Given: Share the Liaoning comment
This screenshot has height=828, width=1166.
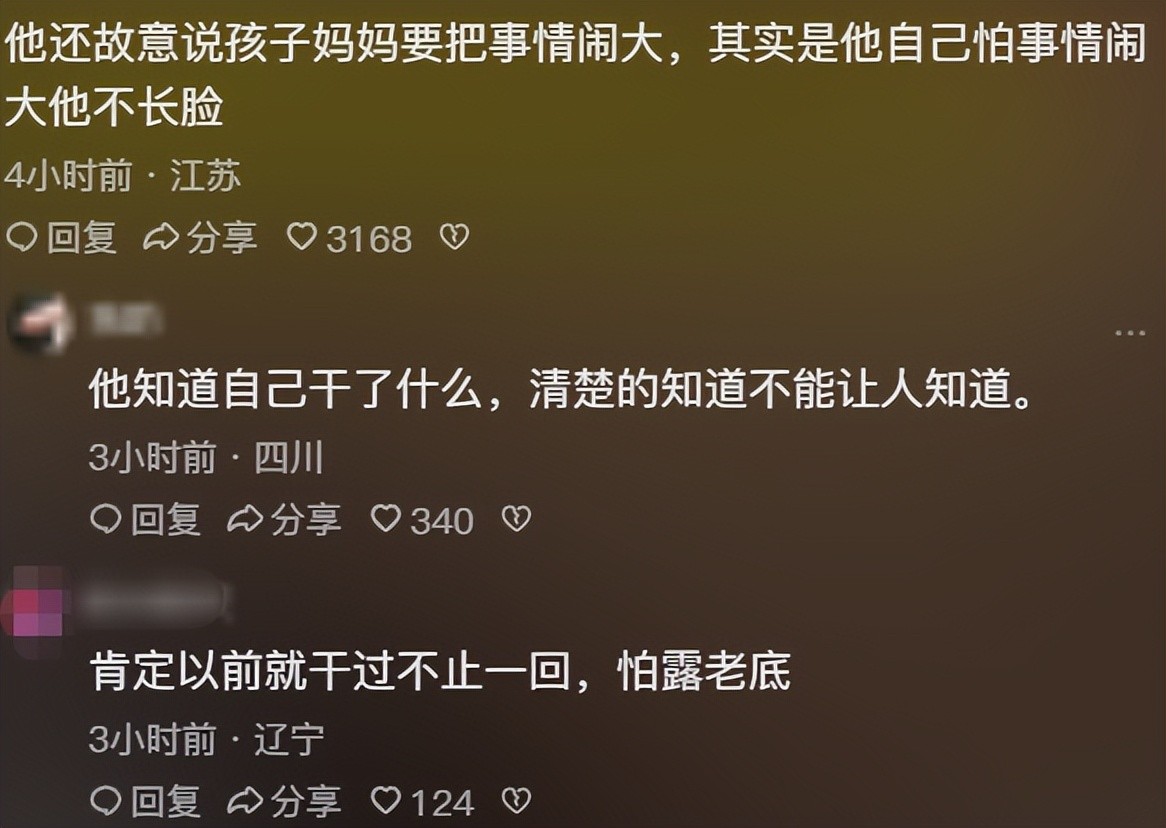Looking at the screenshot, I should (284, 801).
